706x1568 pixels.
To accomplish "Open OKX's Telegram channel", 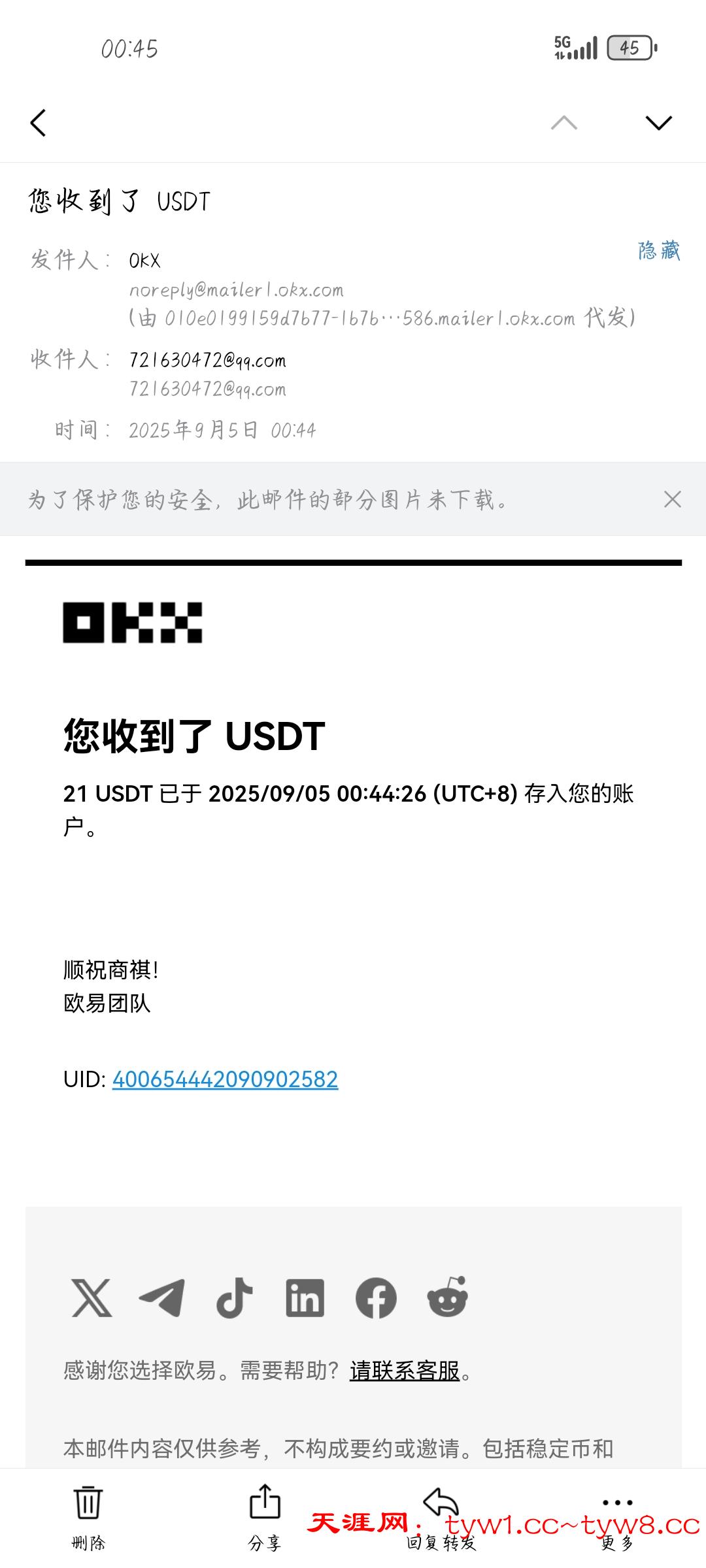I will click(x=162, y=1298).
